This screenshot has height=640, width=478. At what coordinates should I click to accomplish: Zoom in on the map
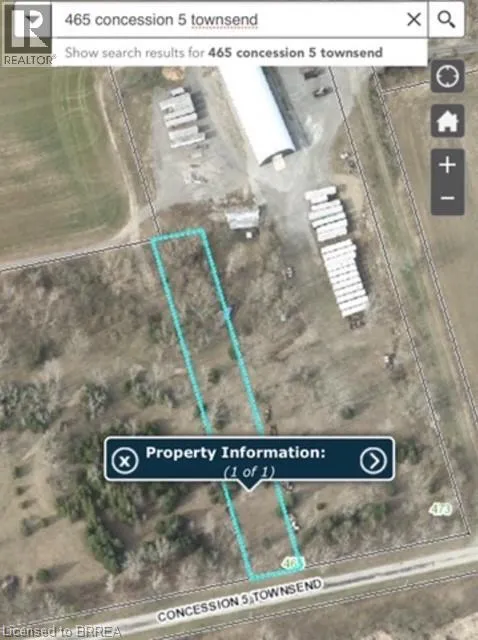(447, 165)
